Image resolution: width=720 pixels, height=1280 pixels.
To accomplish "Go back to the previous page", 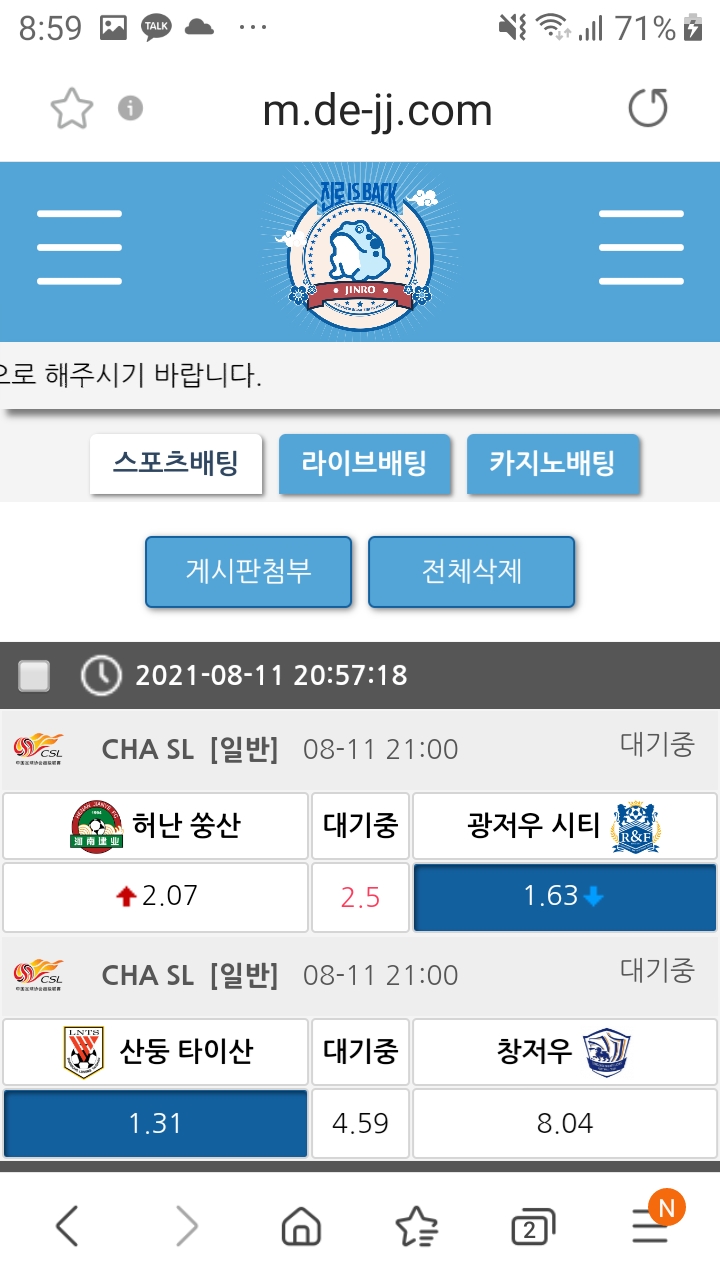I will (x=67, y=1226).
